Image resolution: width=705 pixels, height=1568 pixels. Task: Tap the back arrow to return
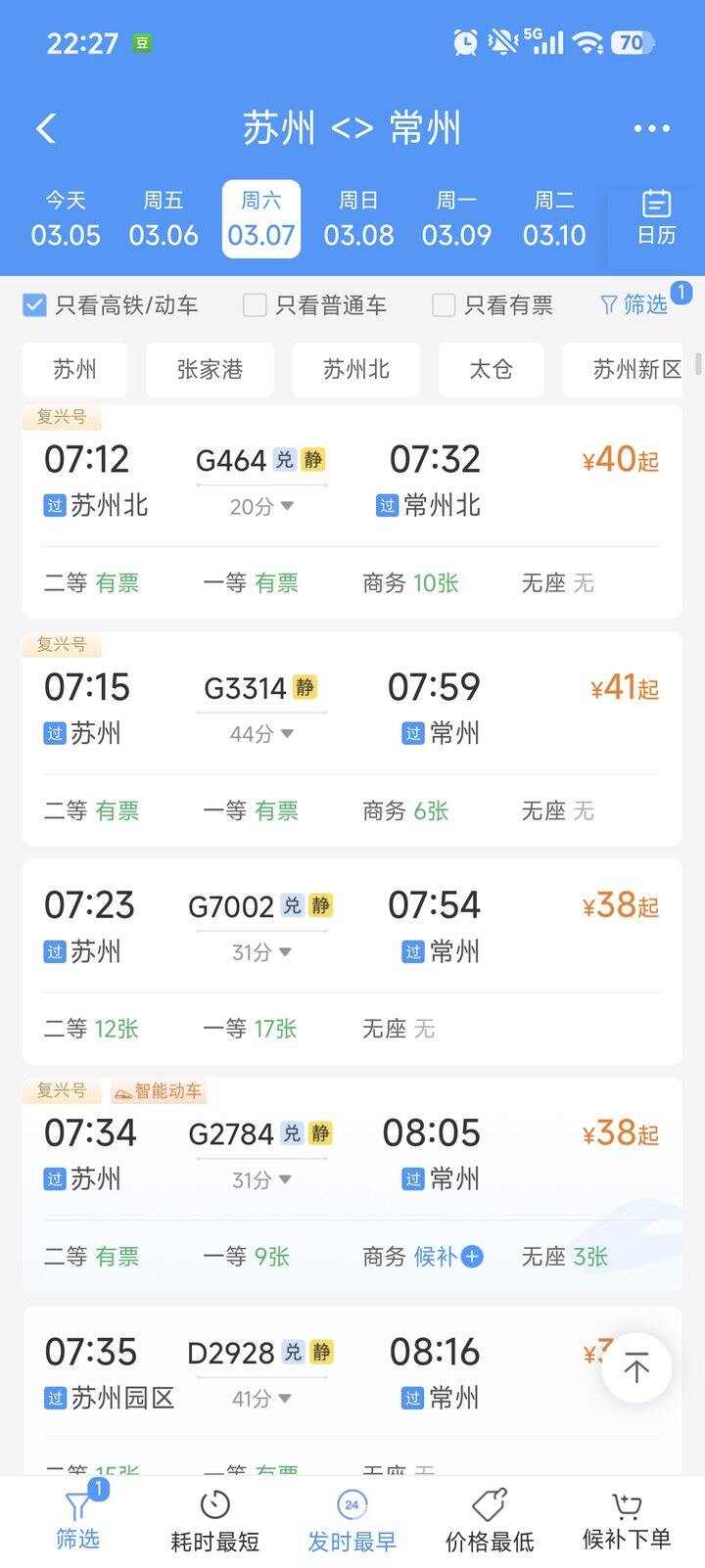(45, 127)
